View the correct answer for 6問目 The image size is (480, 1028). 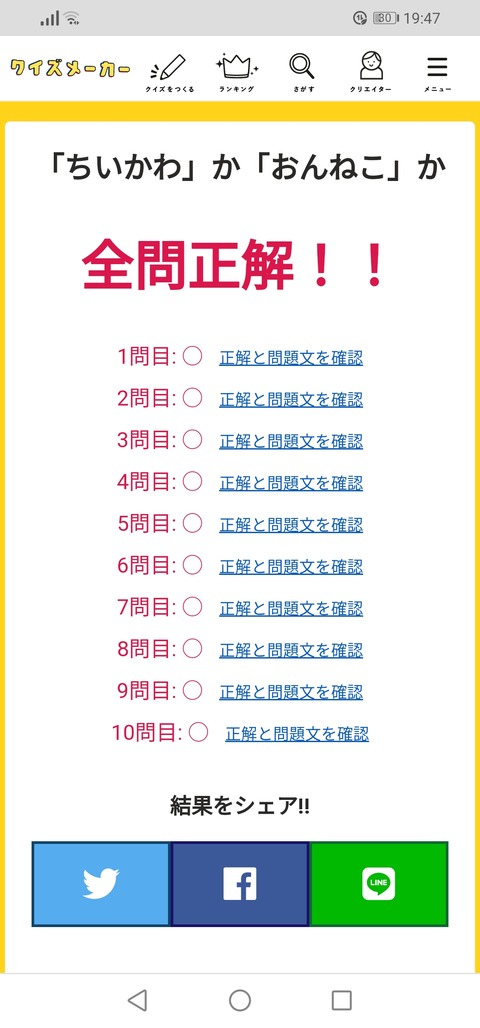coord(291,566)
